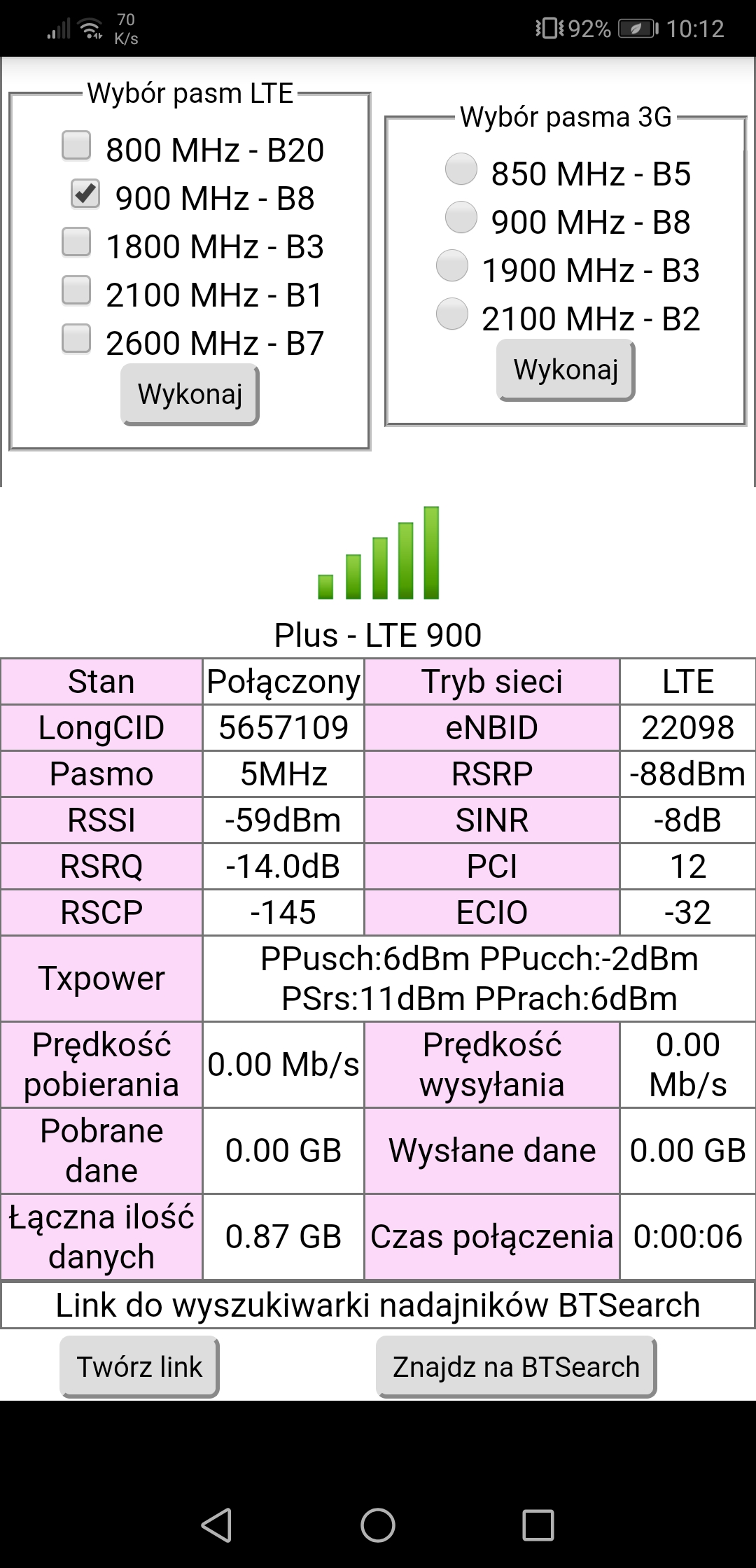
Task: Open Znajdz na BTSearch
Action: pos(516,1366)
